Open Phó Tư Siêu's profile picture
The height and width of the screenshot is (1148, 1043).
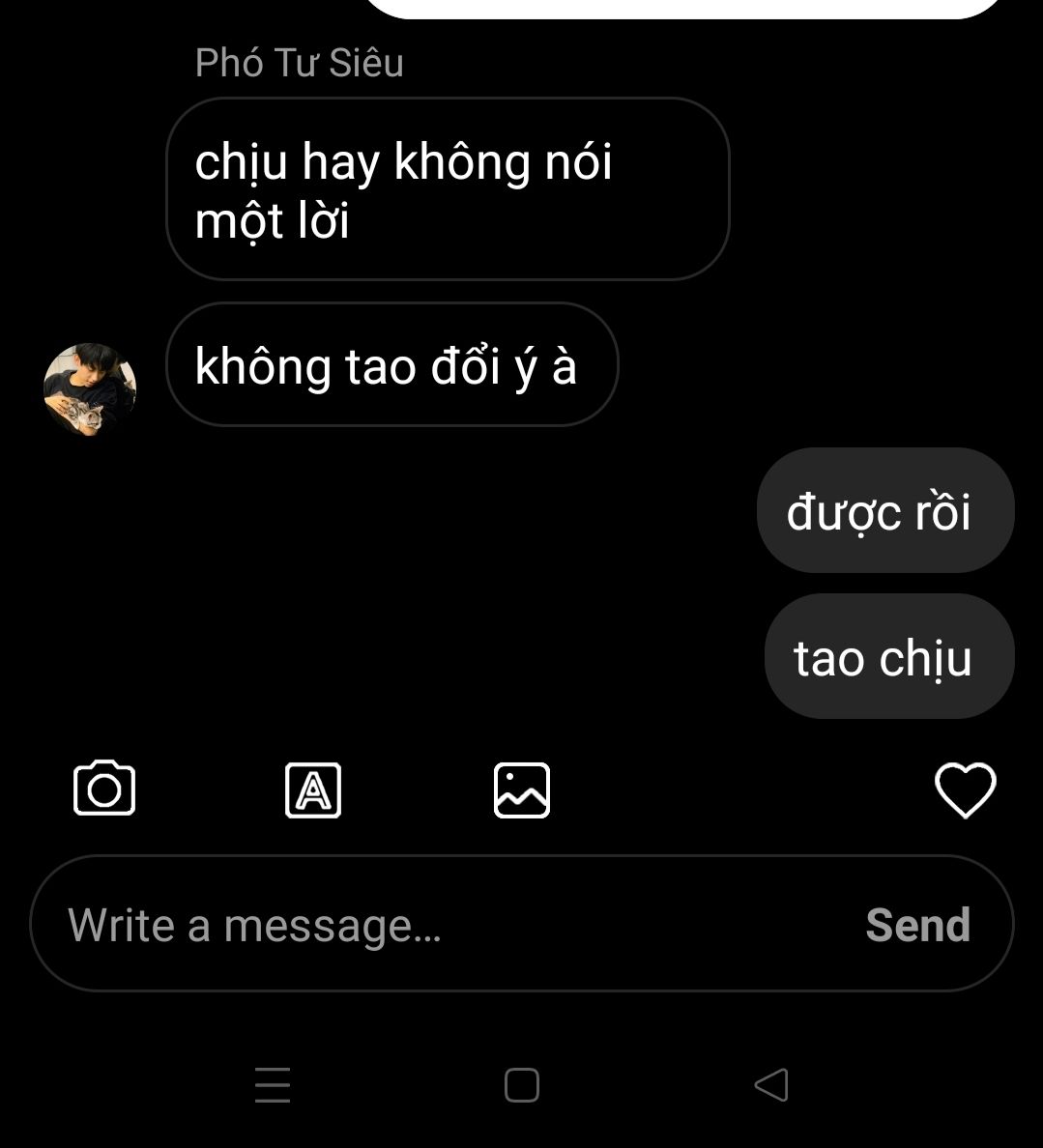[x=90, y=389]
